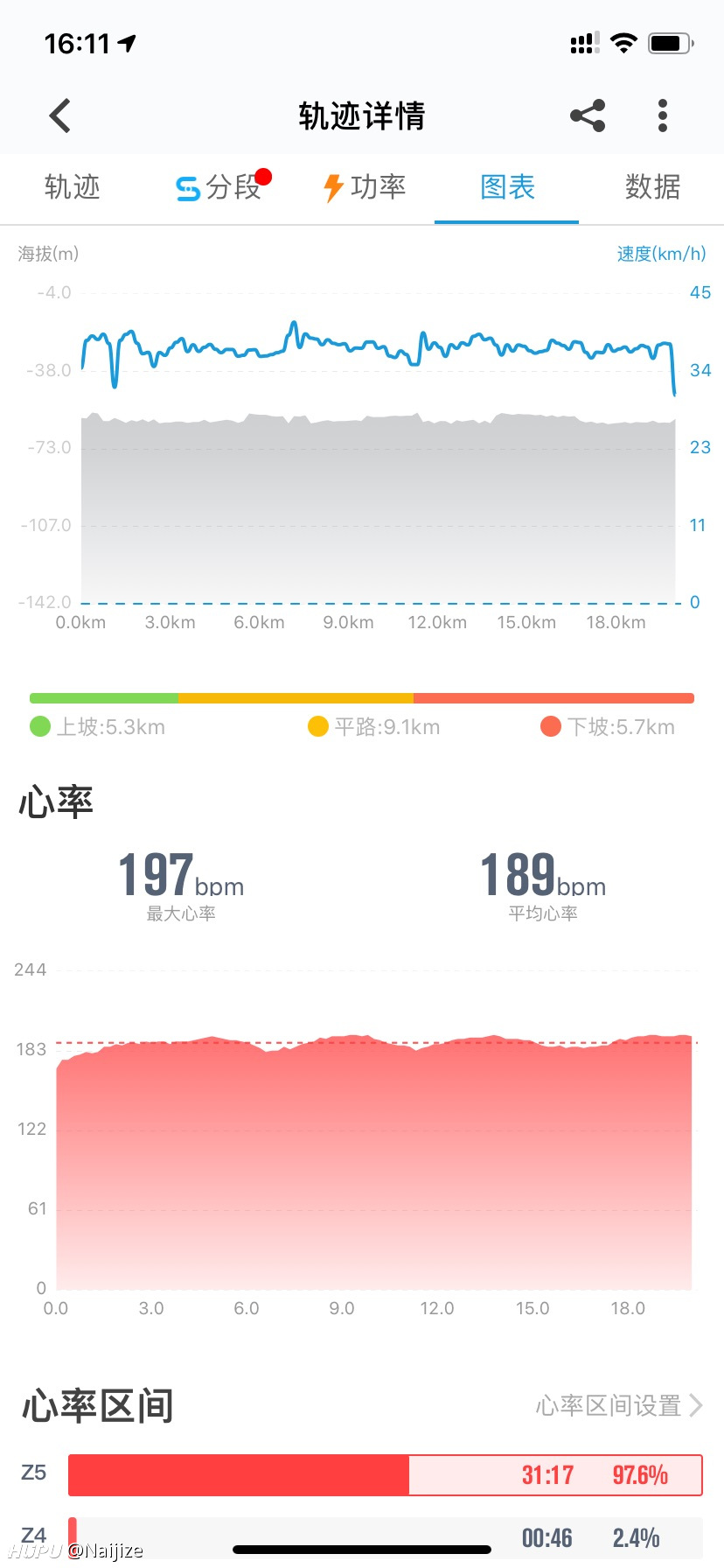Select the 图表 tab
Image resolution: width=724 pixels, height=1568 pixels.
tap(507, 187)
